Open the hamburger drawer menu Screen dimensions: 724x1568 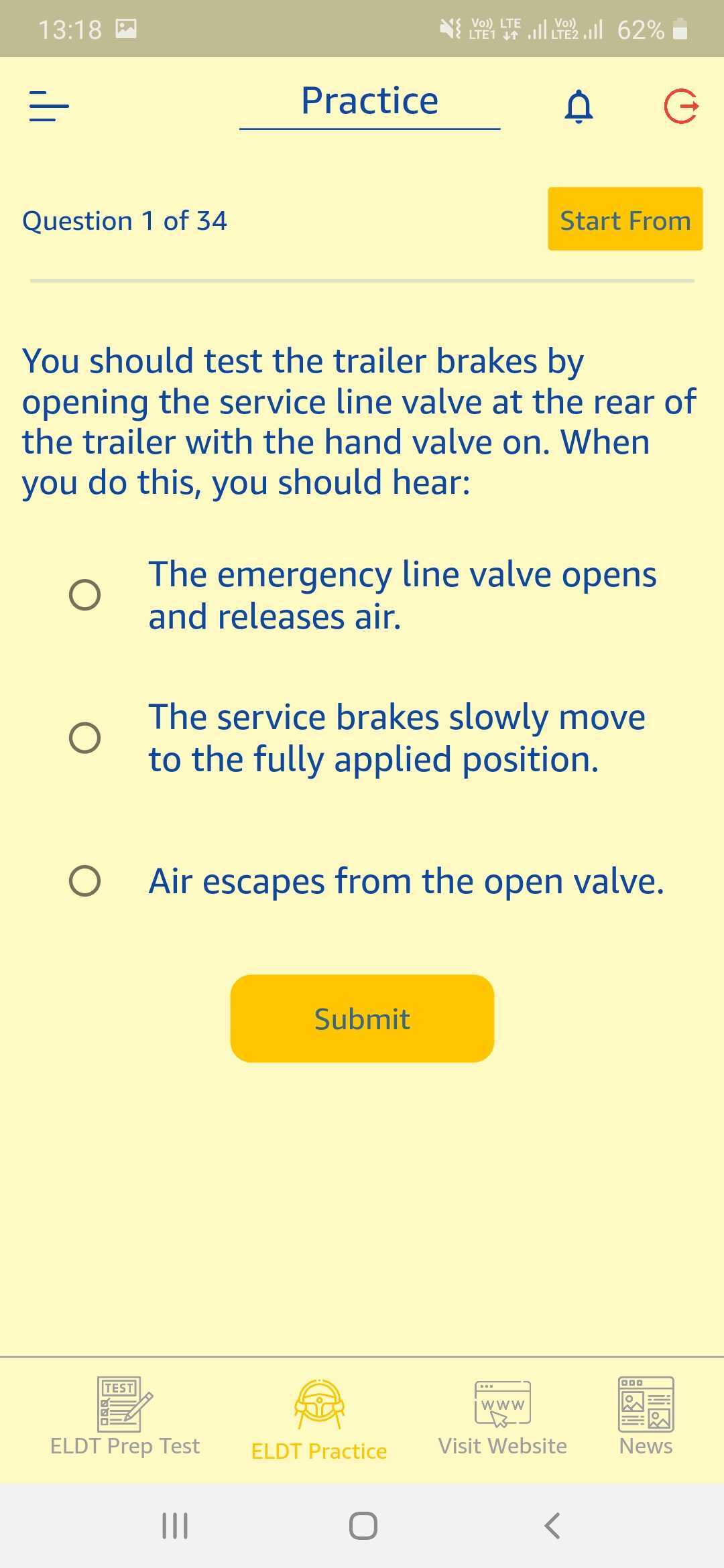49,107
